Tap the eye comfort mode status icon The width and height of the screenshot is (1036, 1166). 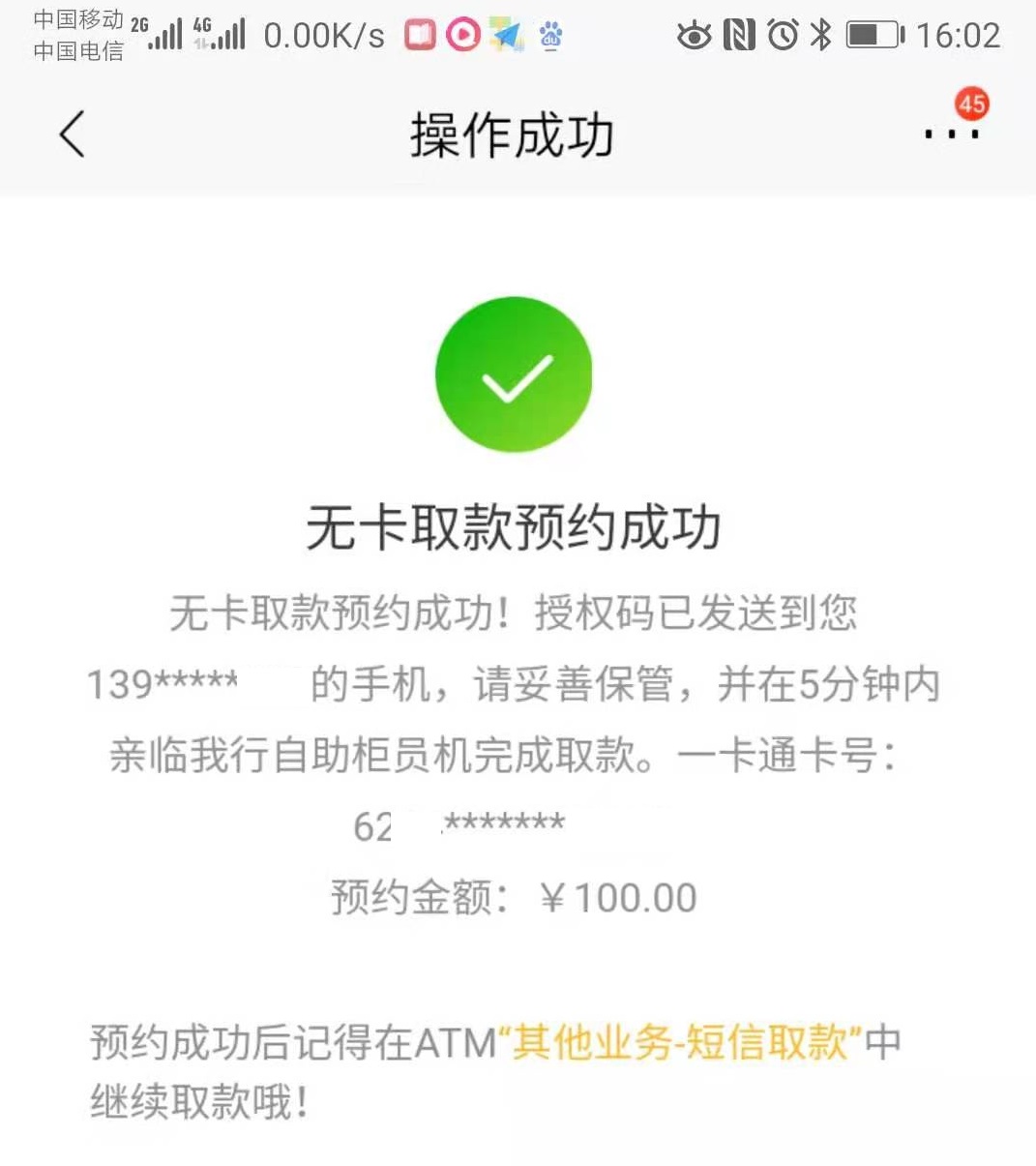point(696,32)
